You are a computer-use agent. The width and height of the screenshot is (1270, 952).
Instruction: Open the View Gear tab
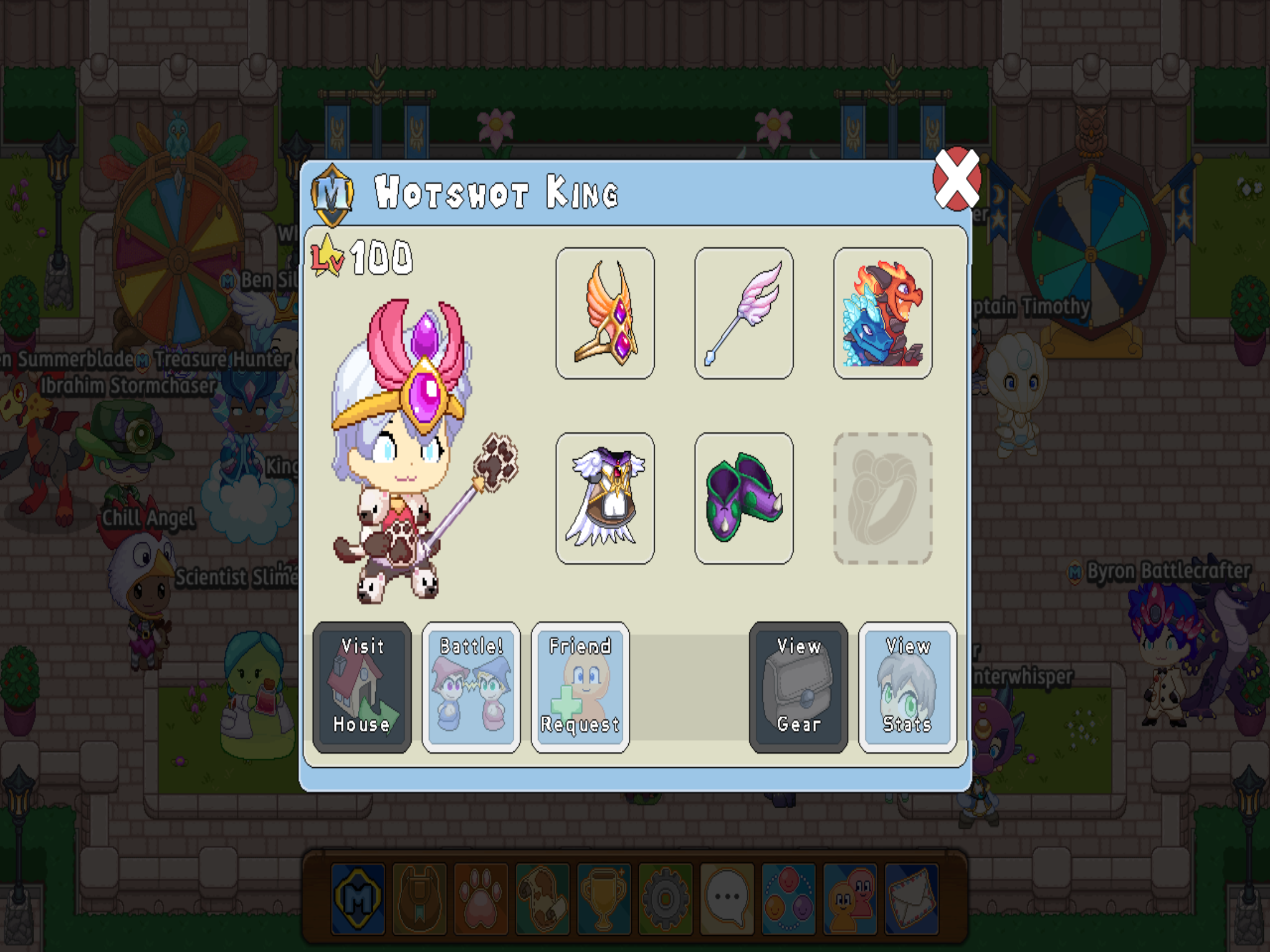[798, 687]
